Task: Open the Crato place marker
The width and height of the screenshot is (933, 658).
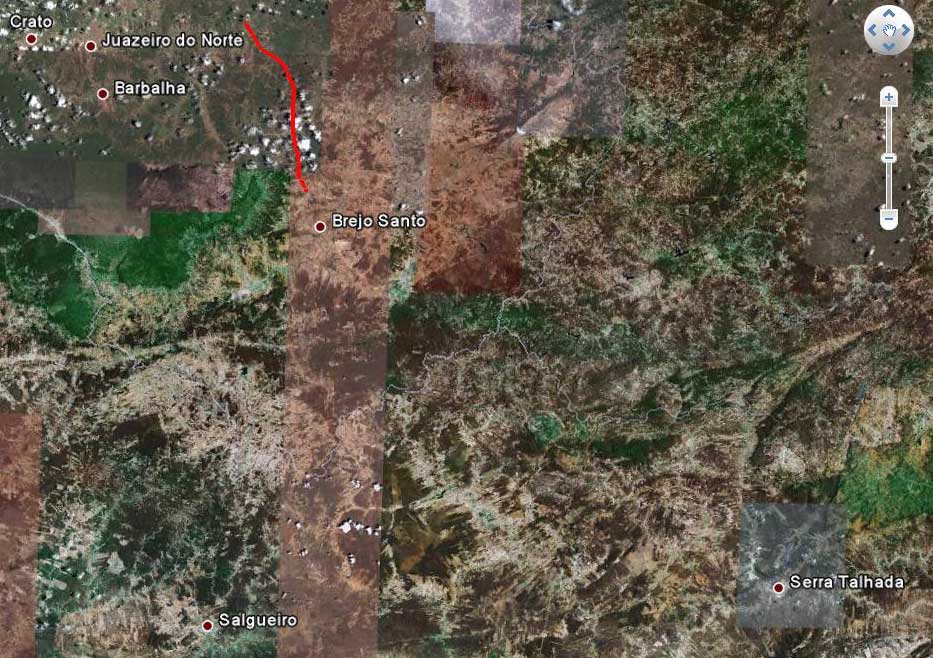Action: coord(32,39)
